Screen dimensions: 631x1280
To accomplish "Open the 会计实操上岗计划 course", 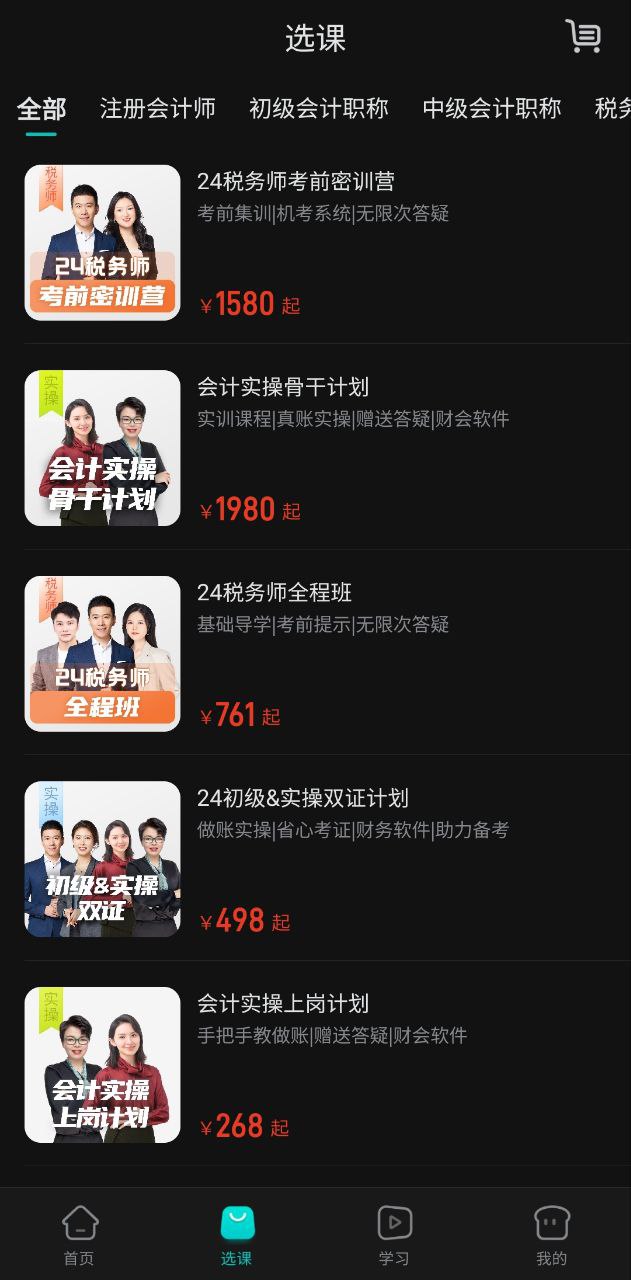I will [x=283, y=1003].
